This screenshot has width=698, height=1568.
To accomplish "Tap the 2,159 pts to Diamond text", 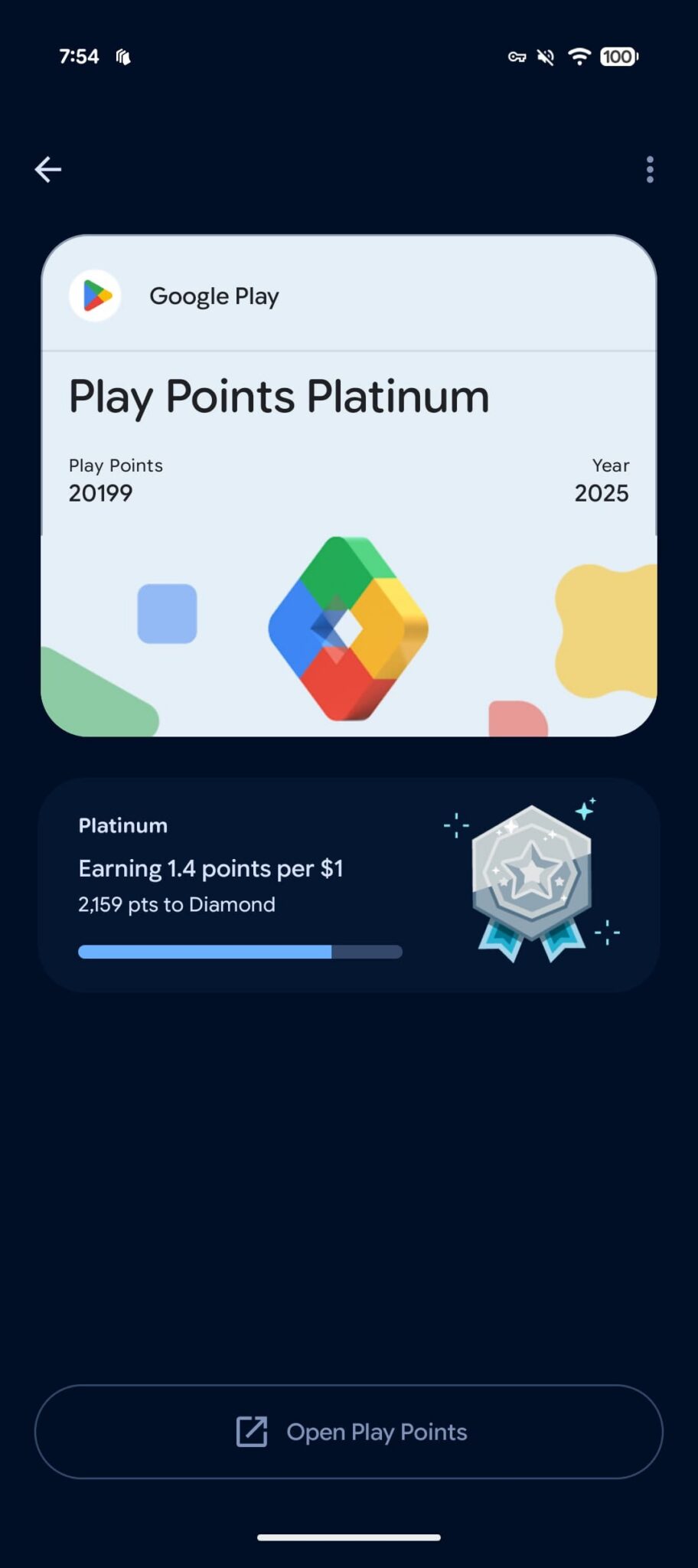I will point(176,904).
